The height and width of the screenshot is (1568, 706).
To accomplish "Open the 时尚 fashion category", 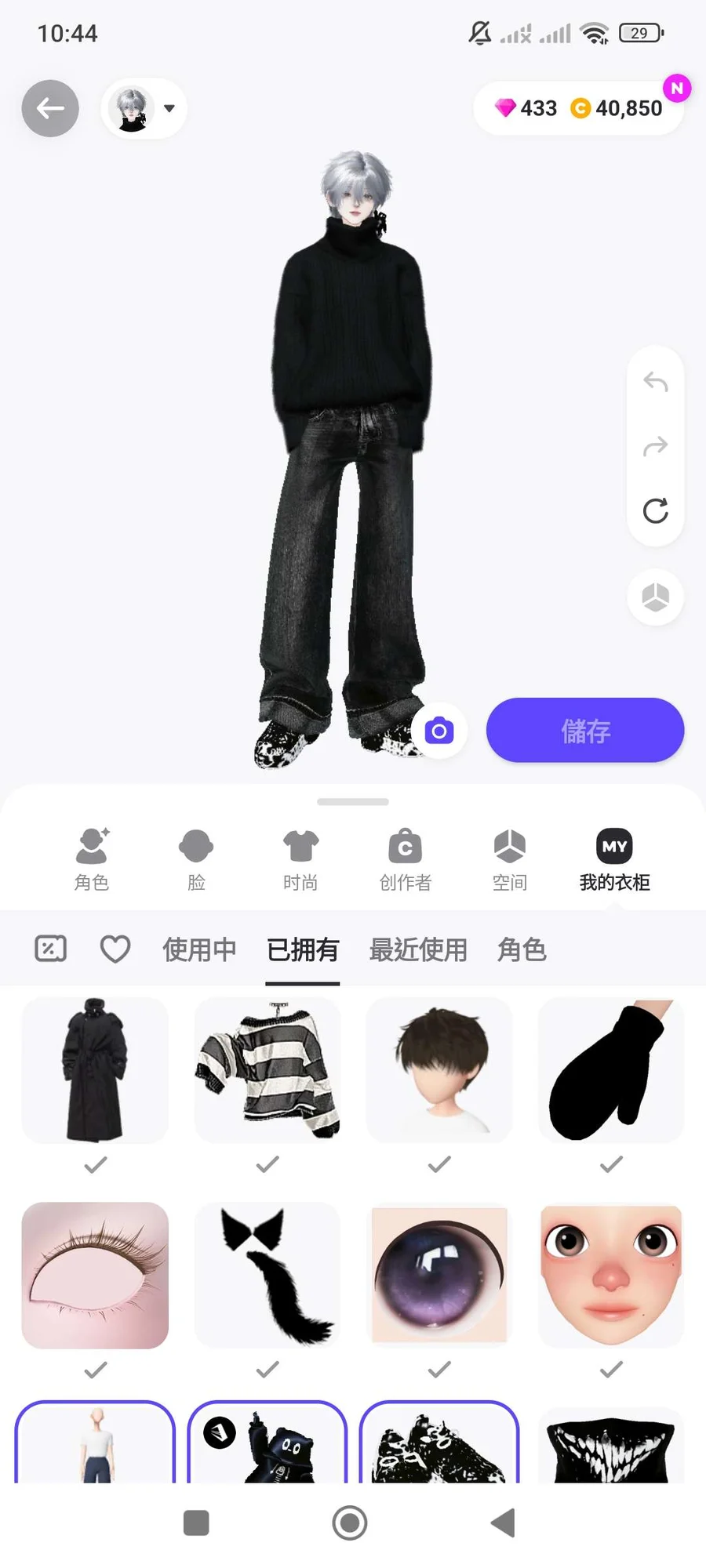I will pos(300,859).
